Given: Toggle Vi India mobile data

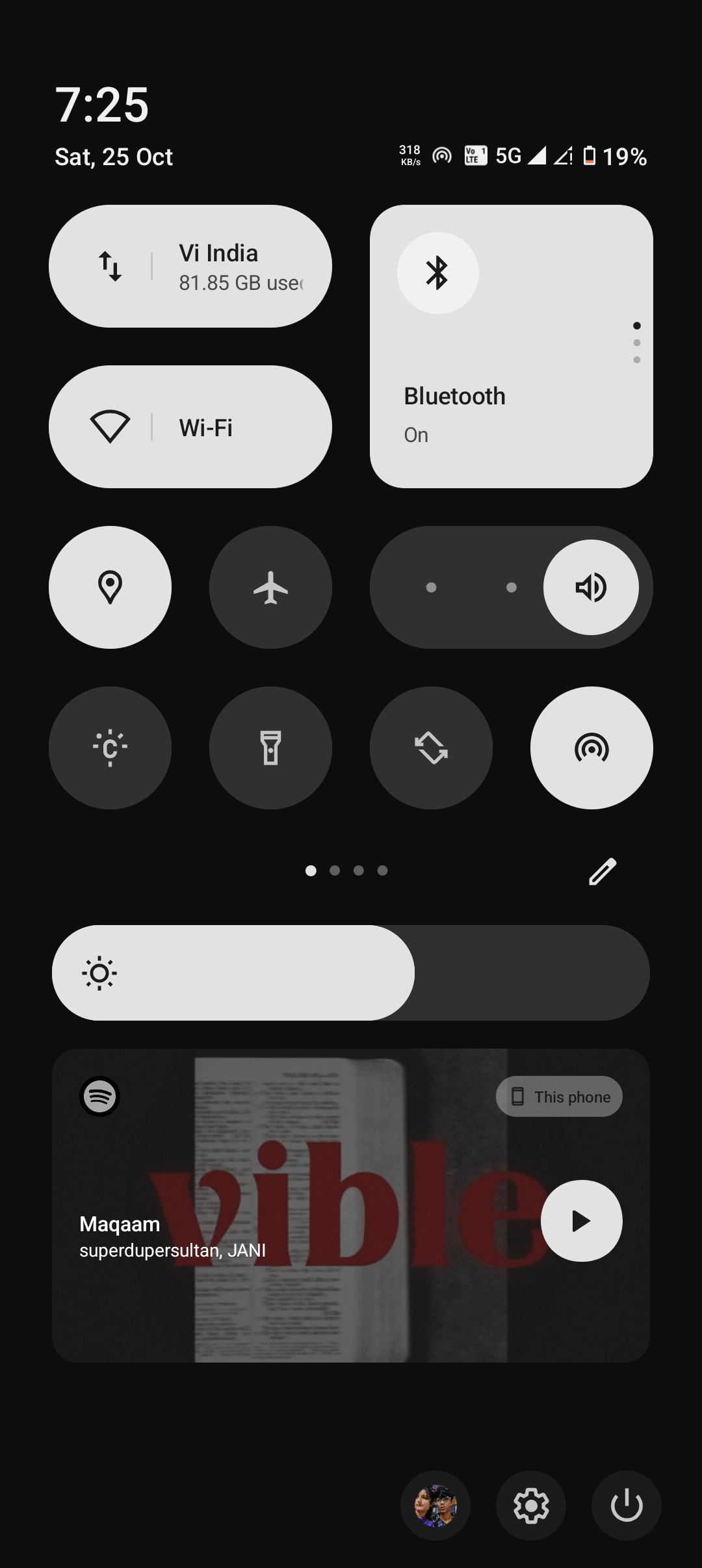Looking at the screenshot, I should point(110,267).
